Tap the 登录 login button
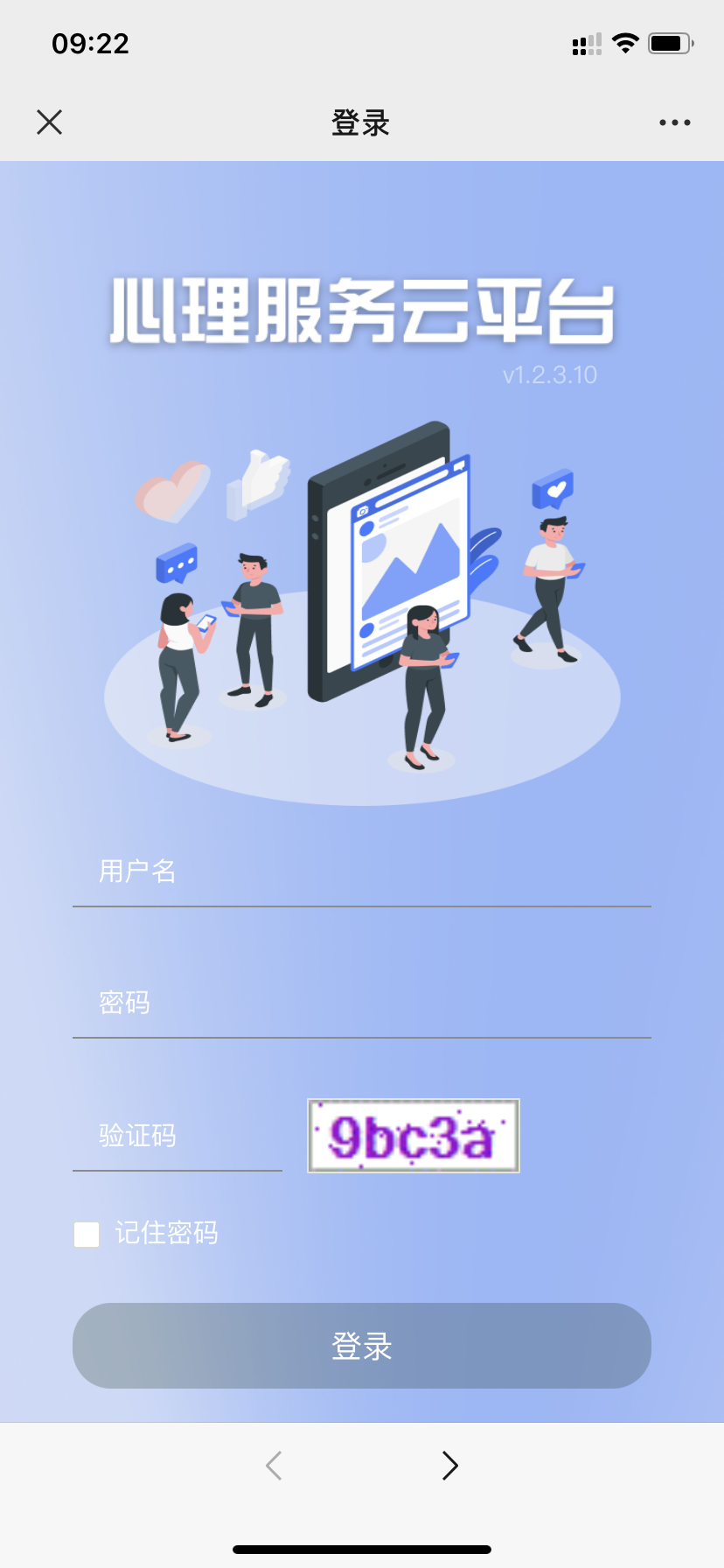 click(362, 1346)
